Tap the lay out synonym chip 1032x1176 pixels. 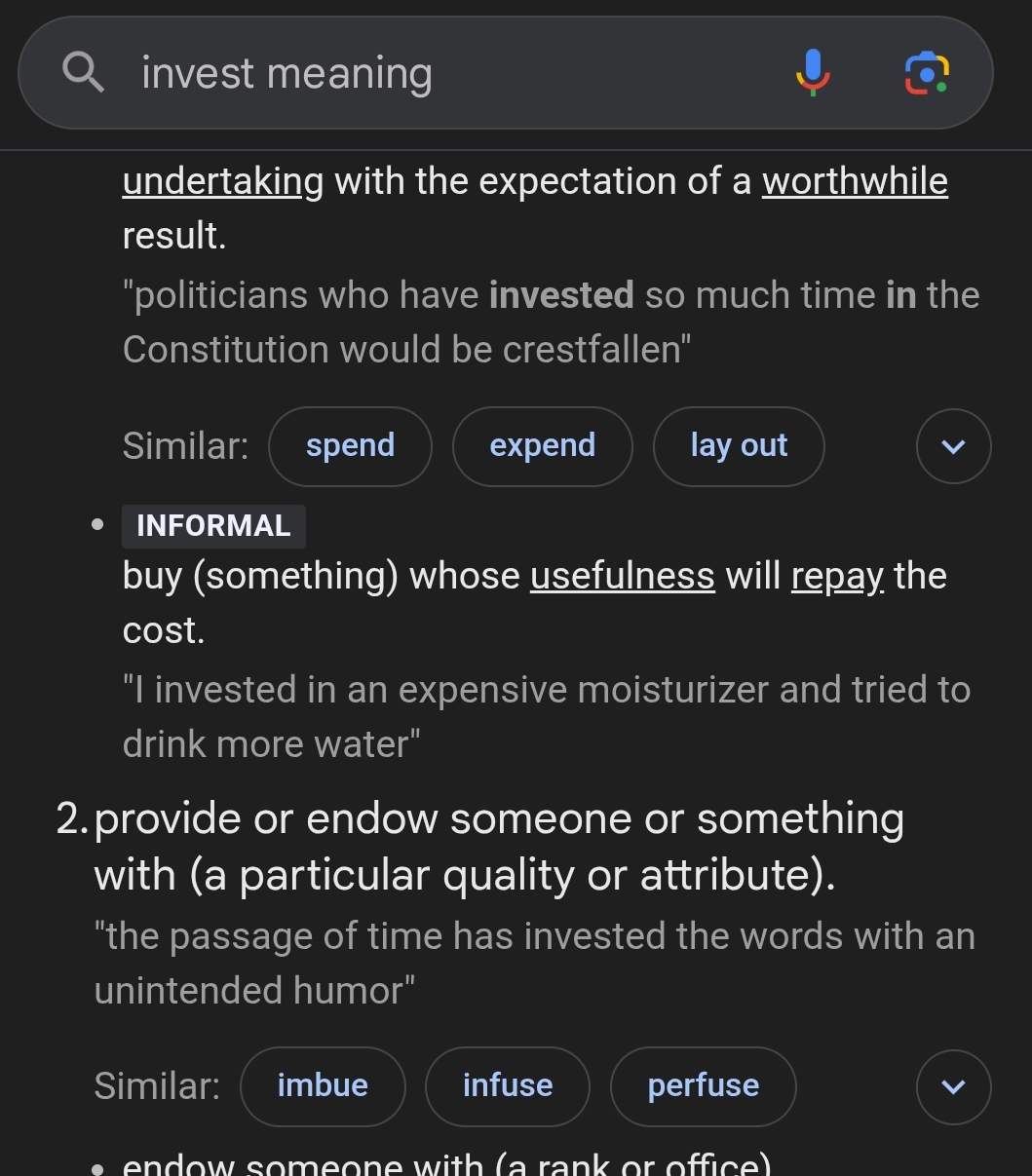click(739, 446)
